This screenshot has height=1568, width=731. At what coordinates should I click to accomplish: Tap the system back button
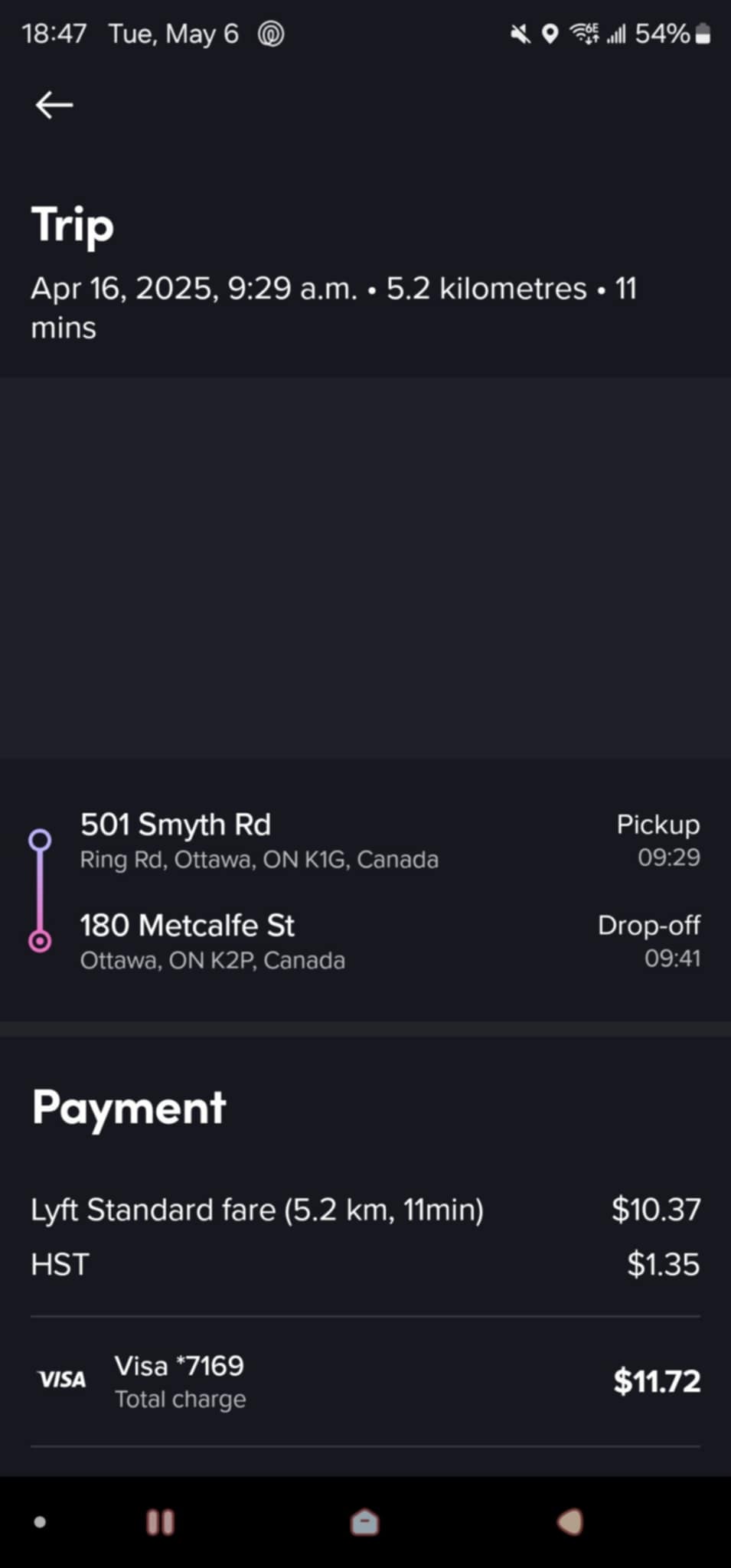pos(570,1522)
